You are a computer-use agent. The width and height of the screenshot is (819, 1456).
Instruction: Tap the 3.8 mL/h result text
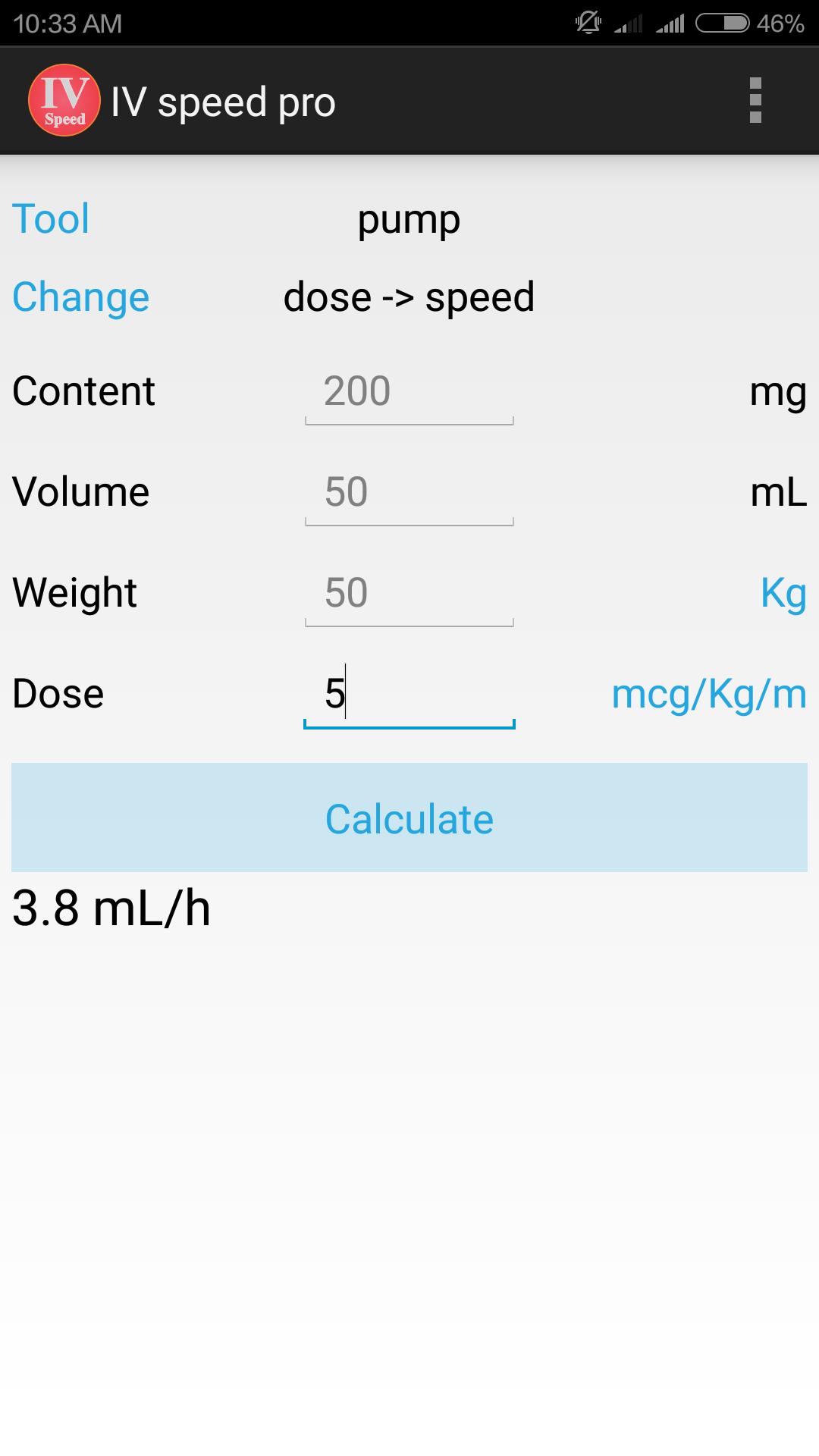pyautogui.click(x=111, y=908)
